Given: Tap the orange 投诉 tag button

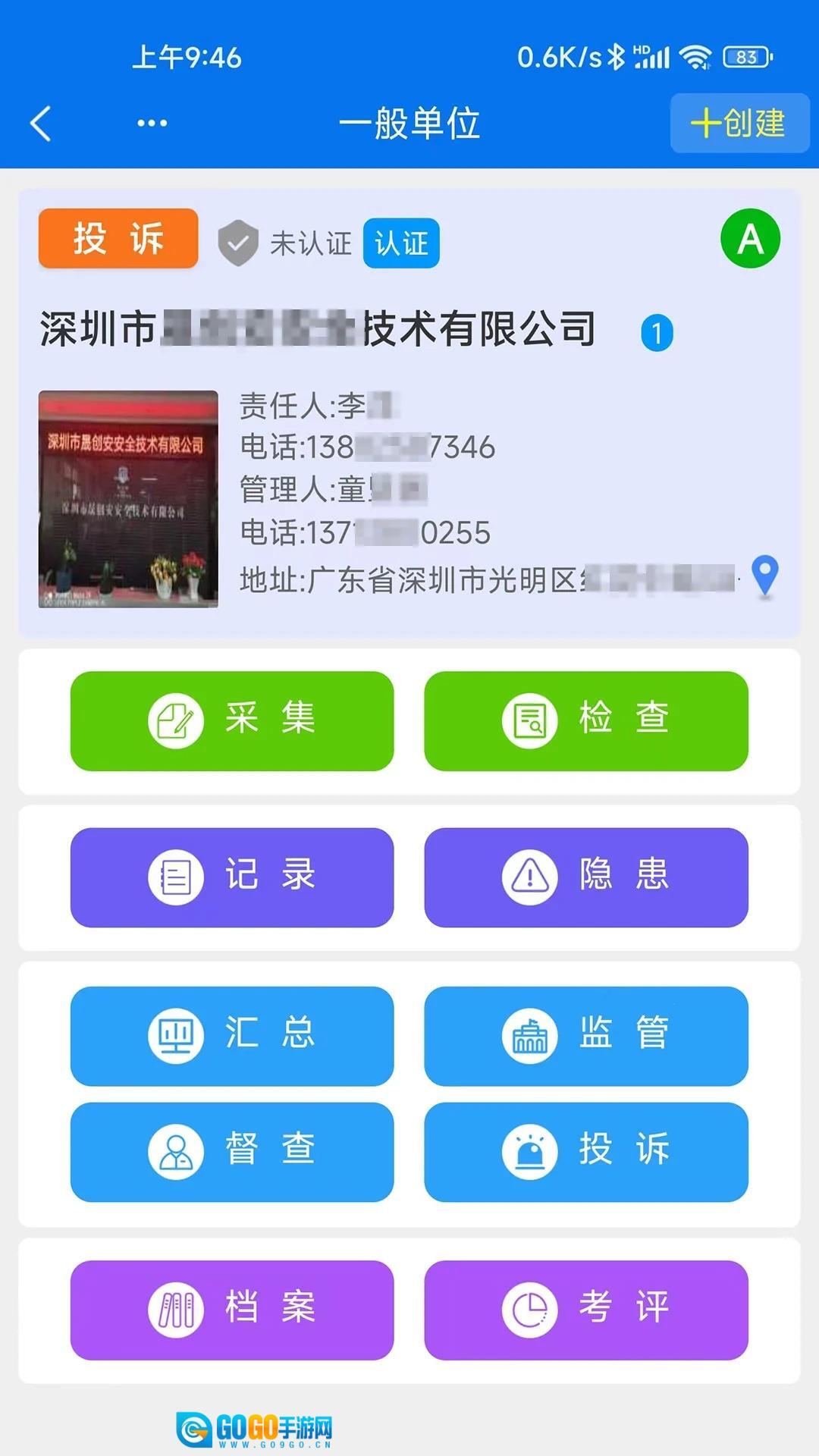Looking at the screenshot, I should (x=118, y=239).
